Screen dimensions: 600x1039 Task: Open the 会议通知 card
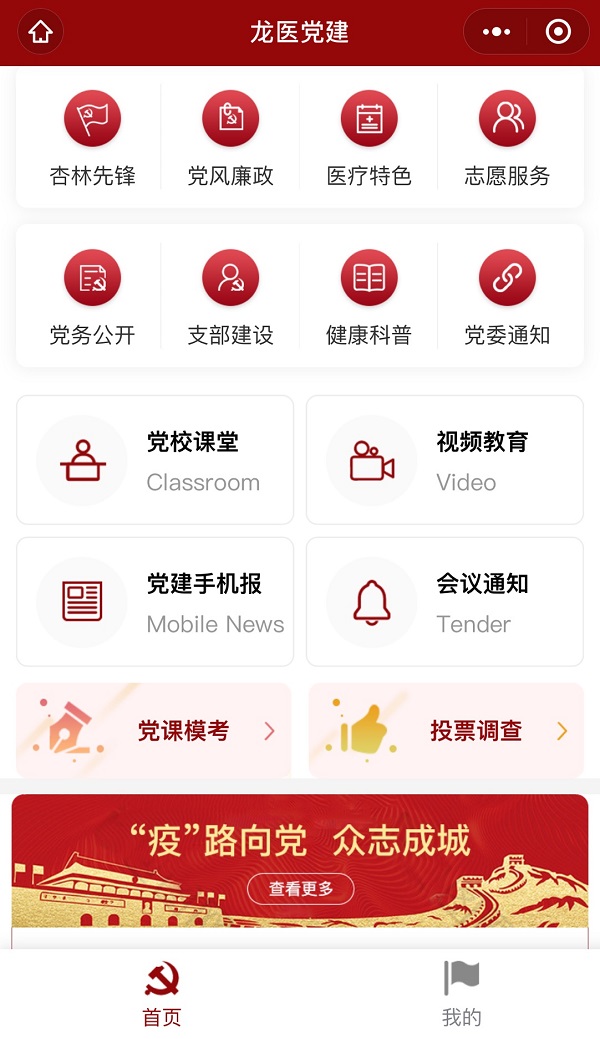click(444, 602)
